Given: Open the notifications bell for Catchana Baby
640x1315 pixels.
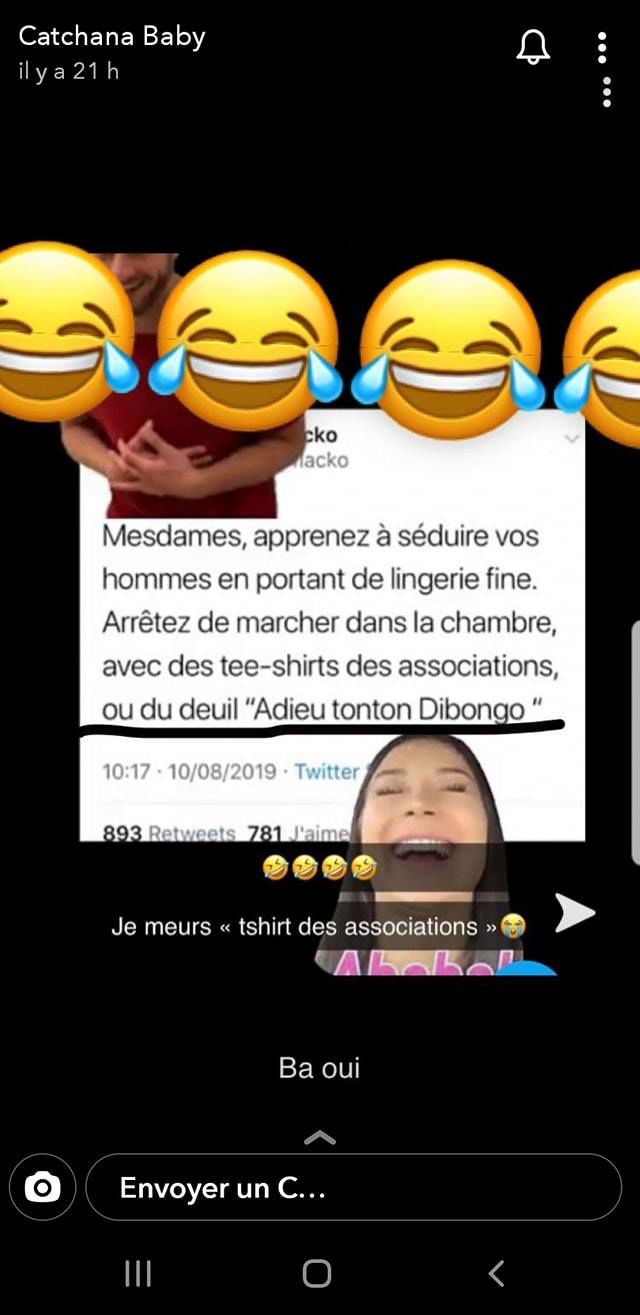Looking at the screenshot, I should click(x=533, y=48).
